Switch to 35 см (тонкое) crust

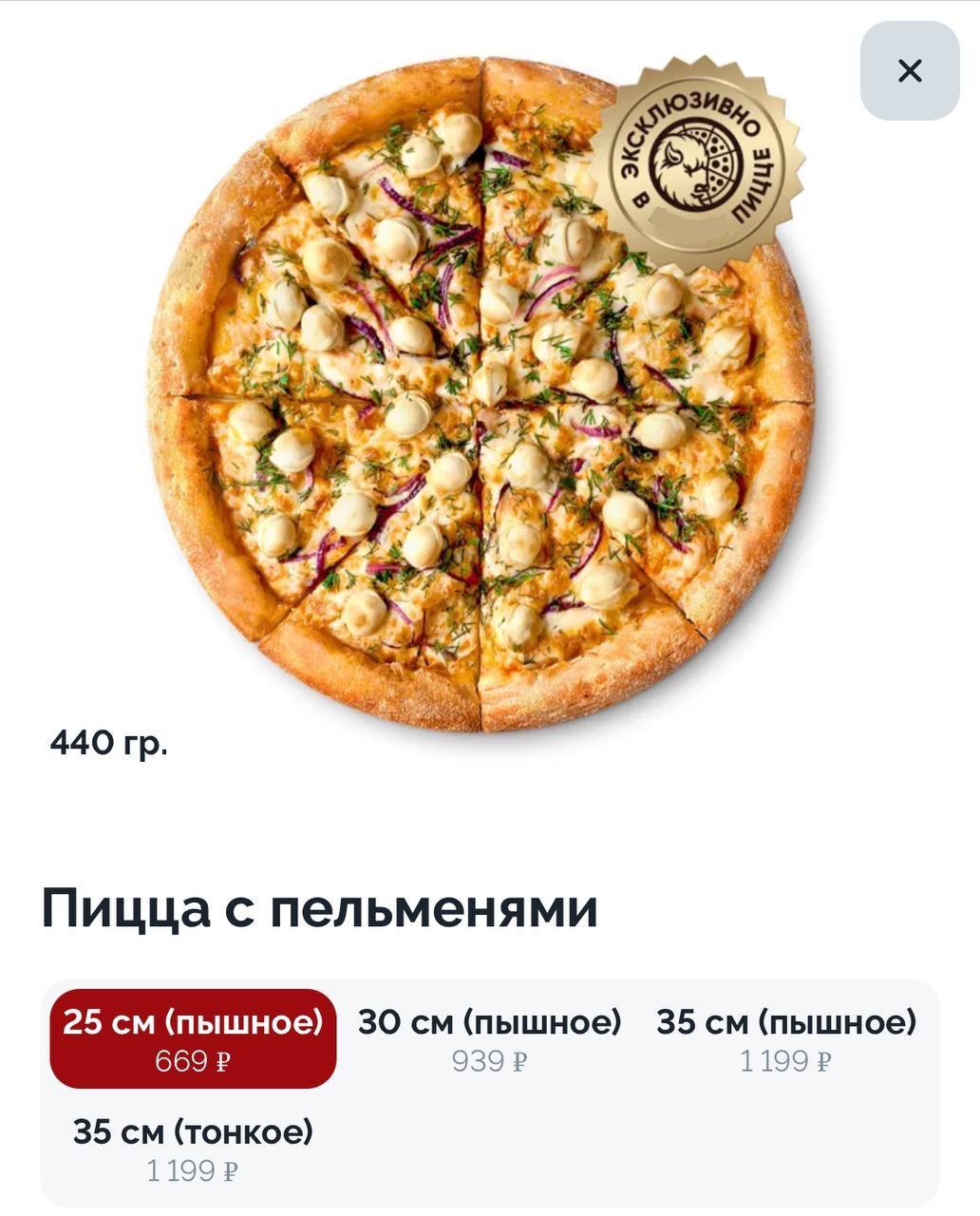tap(193, 1149)
